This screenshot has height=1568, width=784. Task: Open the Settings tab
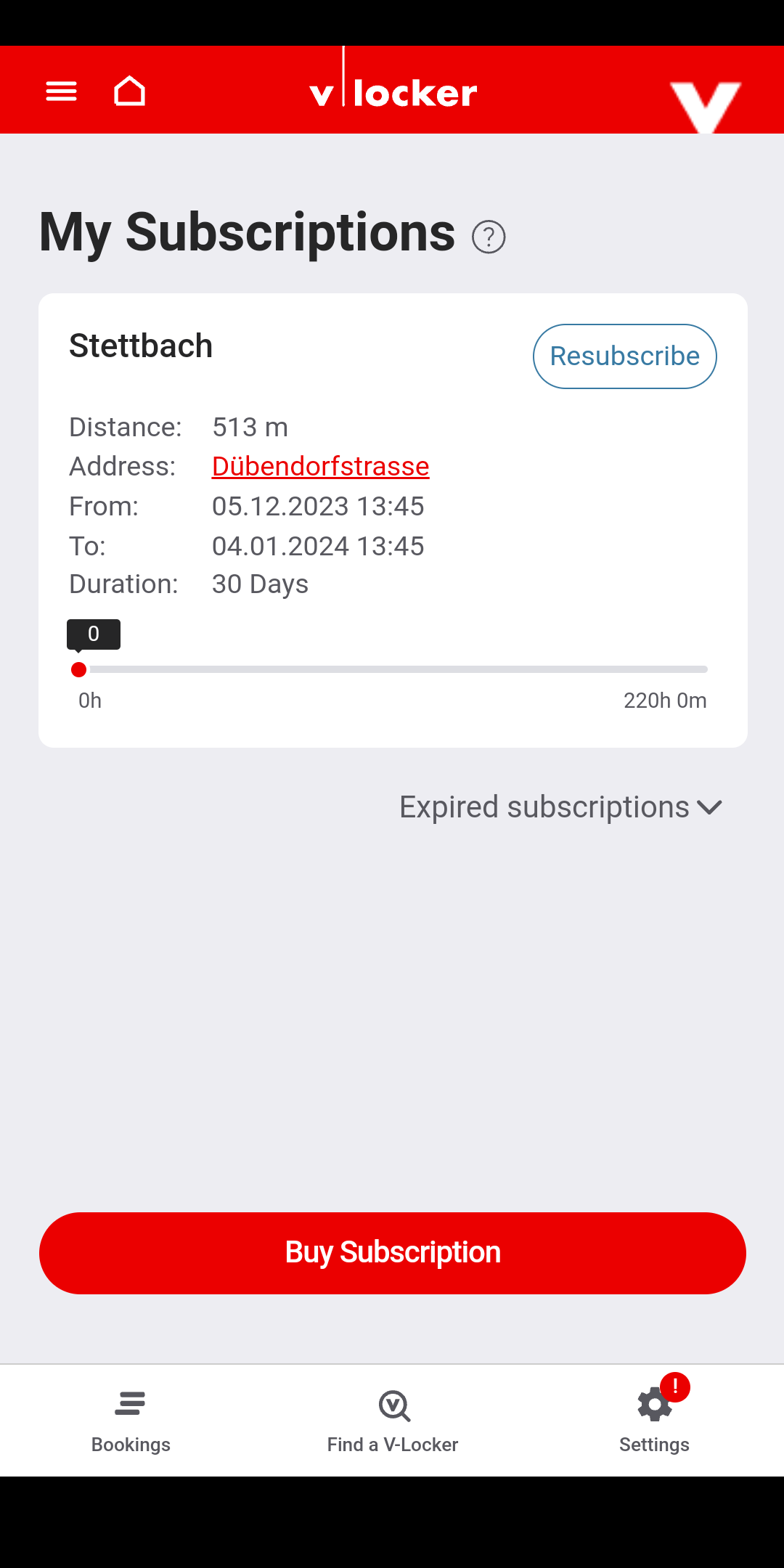coord(654,1421)
